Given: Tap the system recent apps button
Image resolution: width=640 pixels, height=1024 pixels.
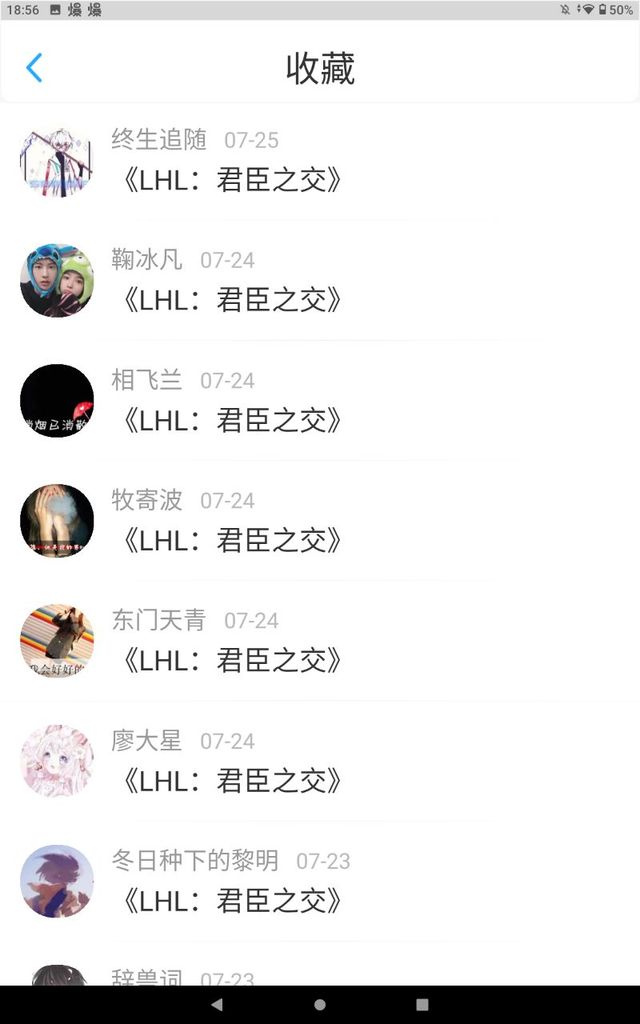Looking at the screenshot, I should 422,1004.
